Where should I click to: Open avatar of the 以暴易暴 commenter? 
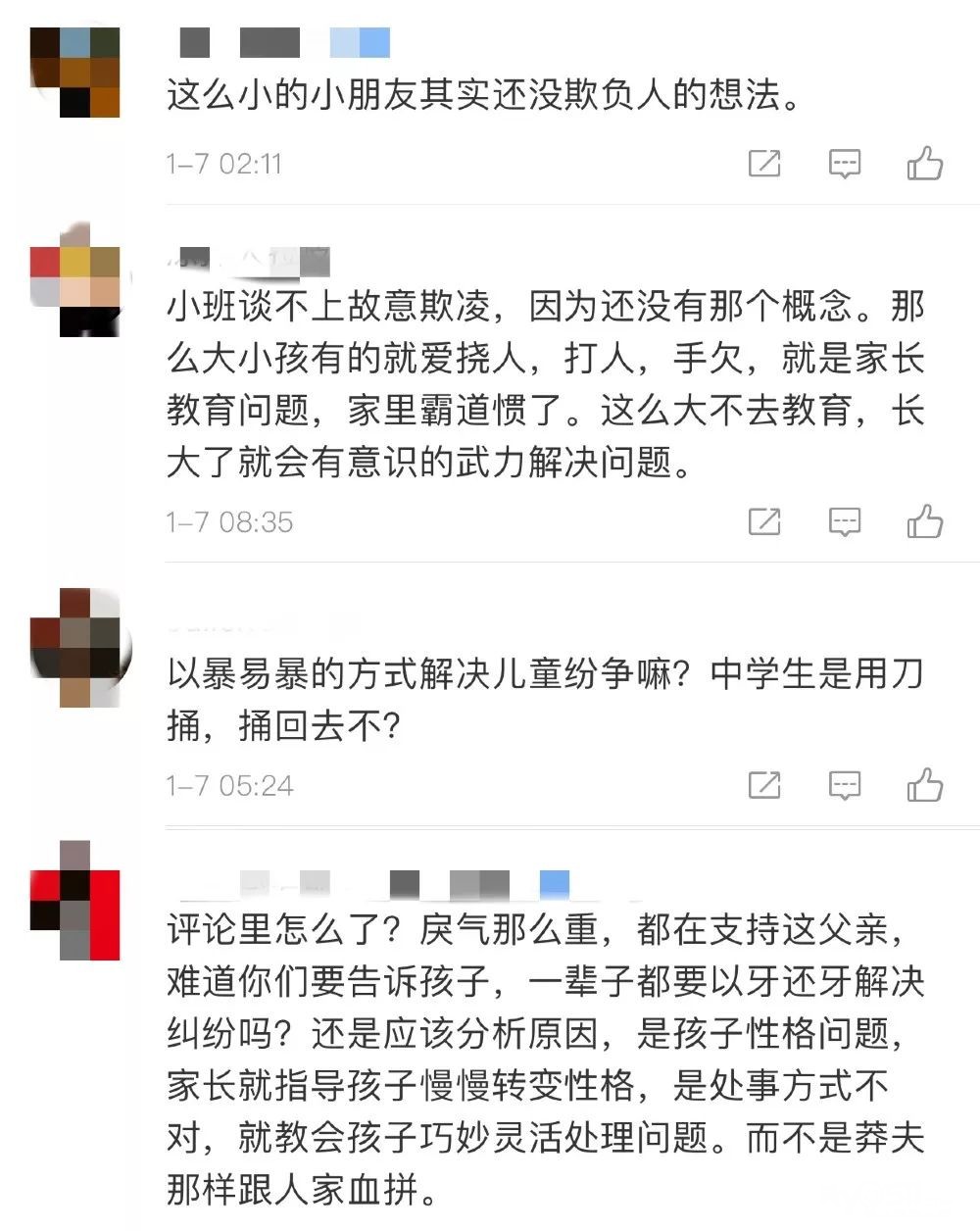tap(75, 648)
